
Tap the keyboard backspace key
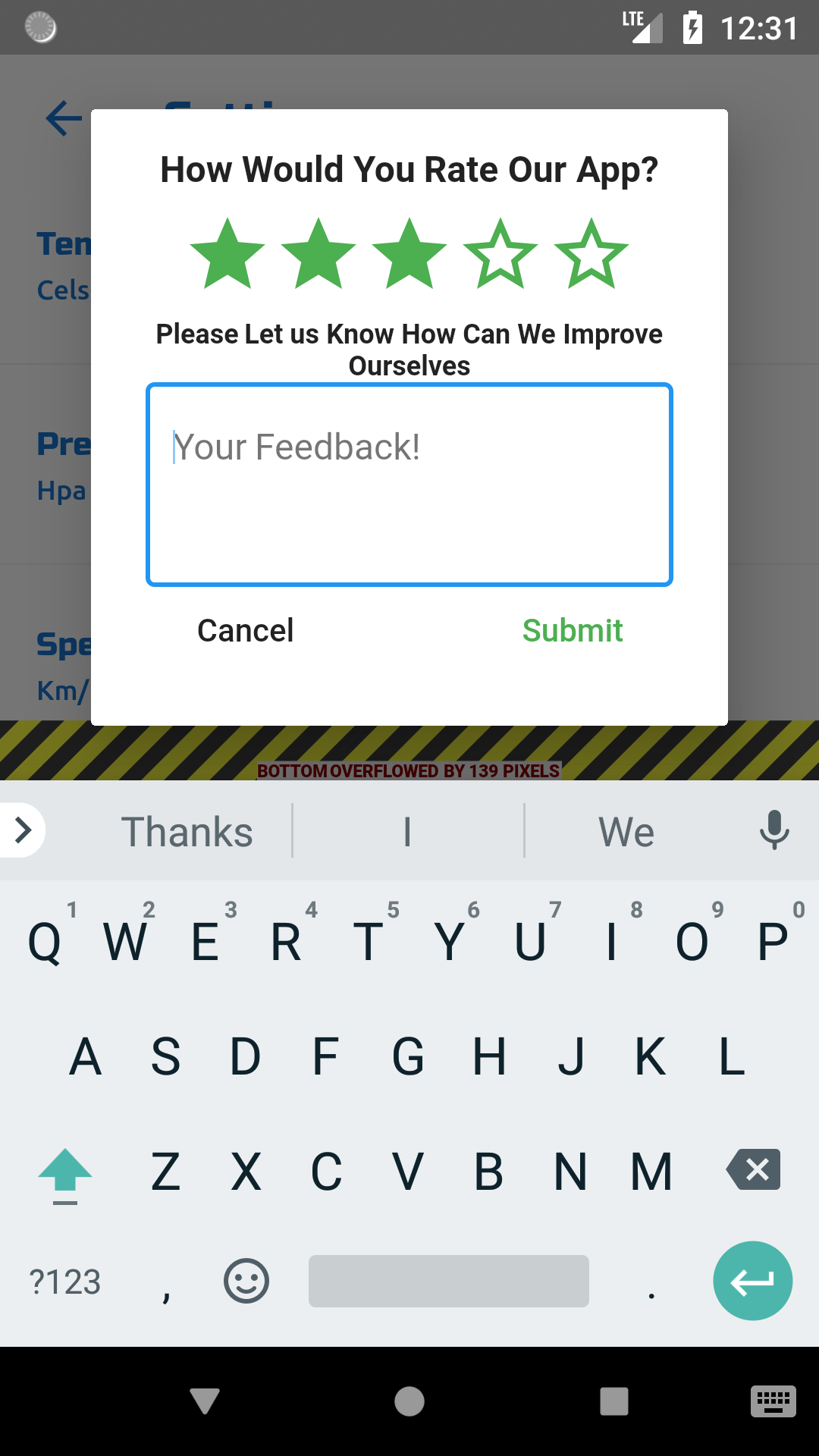[x=754, y=1170]
